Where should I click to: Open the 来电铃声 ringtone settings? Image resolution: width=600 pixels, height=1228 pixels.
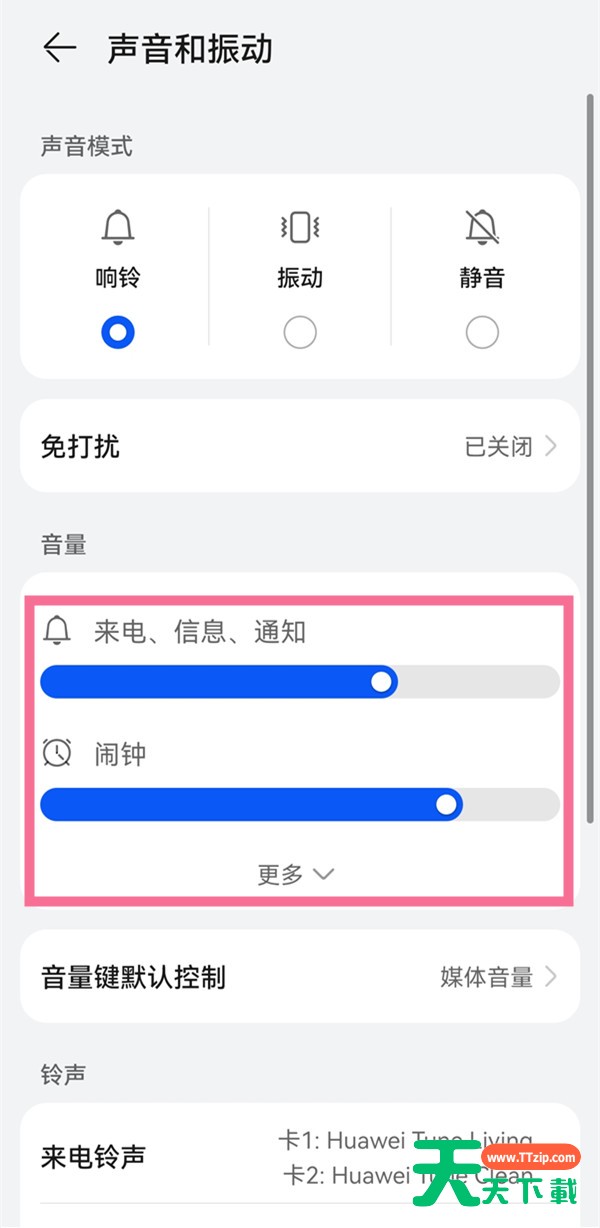tap(300, 1156)
